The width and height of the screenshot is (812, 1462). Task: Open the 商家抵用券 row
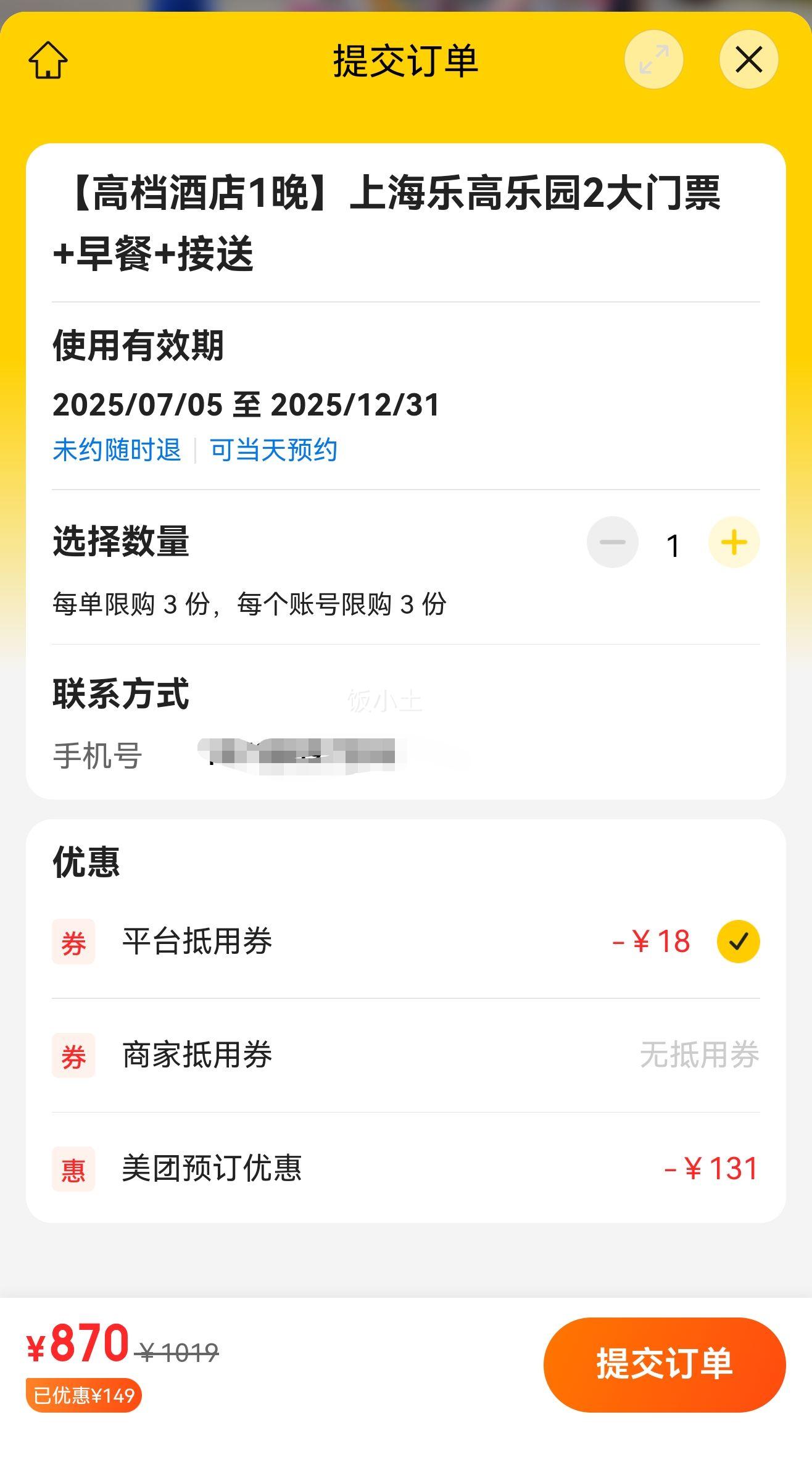(406, 1055)
